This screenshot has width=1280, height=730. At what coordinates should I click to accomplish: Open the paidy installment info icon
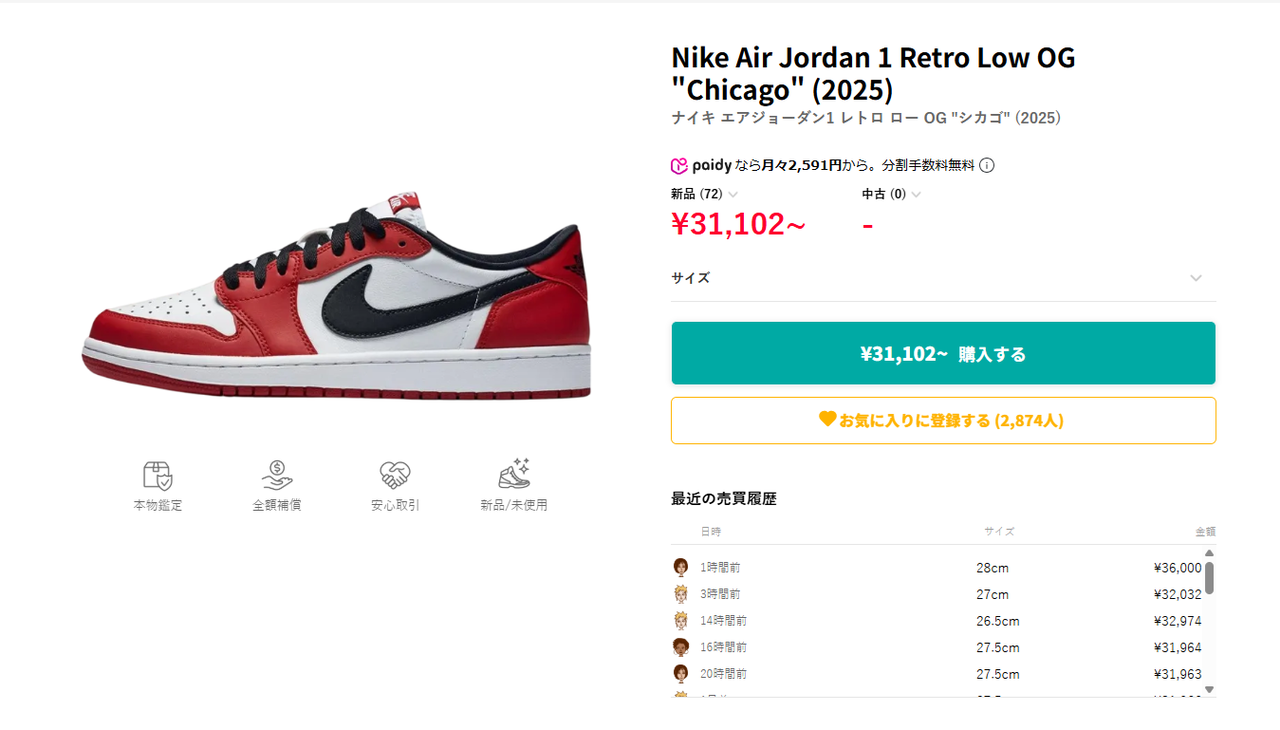pos(986,166)
